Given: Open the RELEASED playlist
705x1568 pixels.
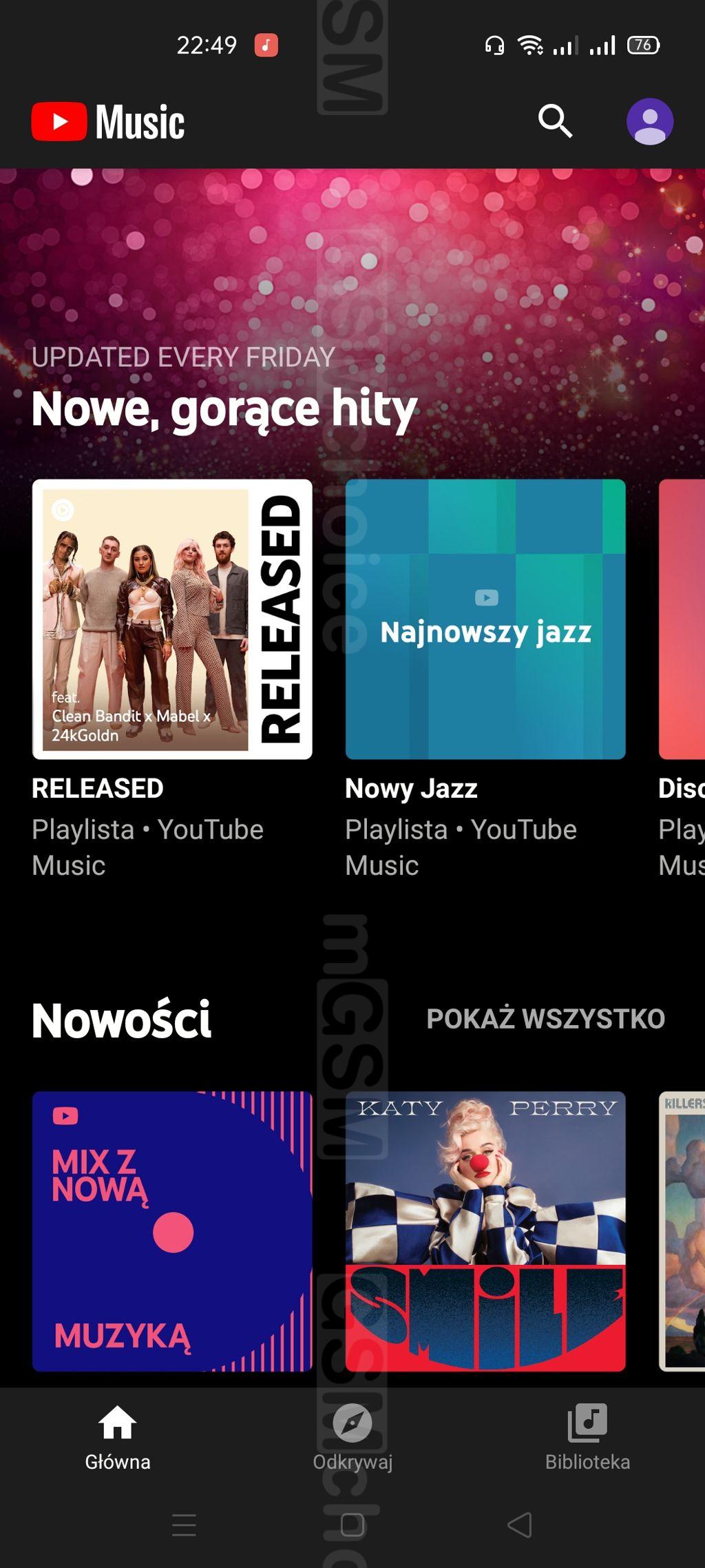Looking at the screenshot, I should tap(172, 619).
